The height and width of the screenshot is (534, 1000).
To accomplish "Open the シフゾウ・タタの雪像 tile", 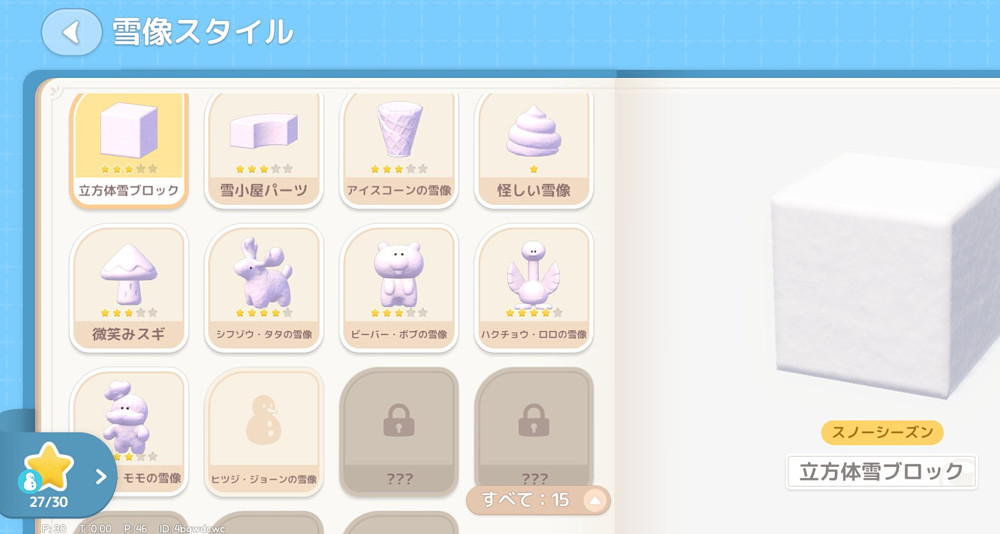I will [x=263, y=288].
